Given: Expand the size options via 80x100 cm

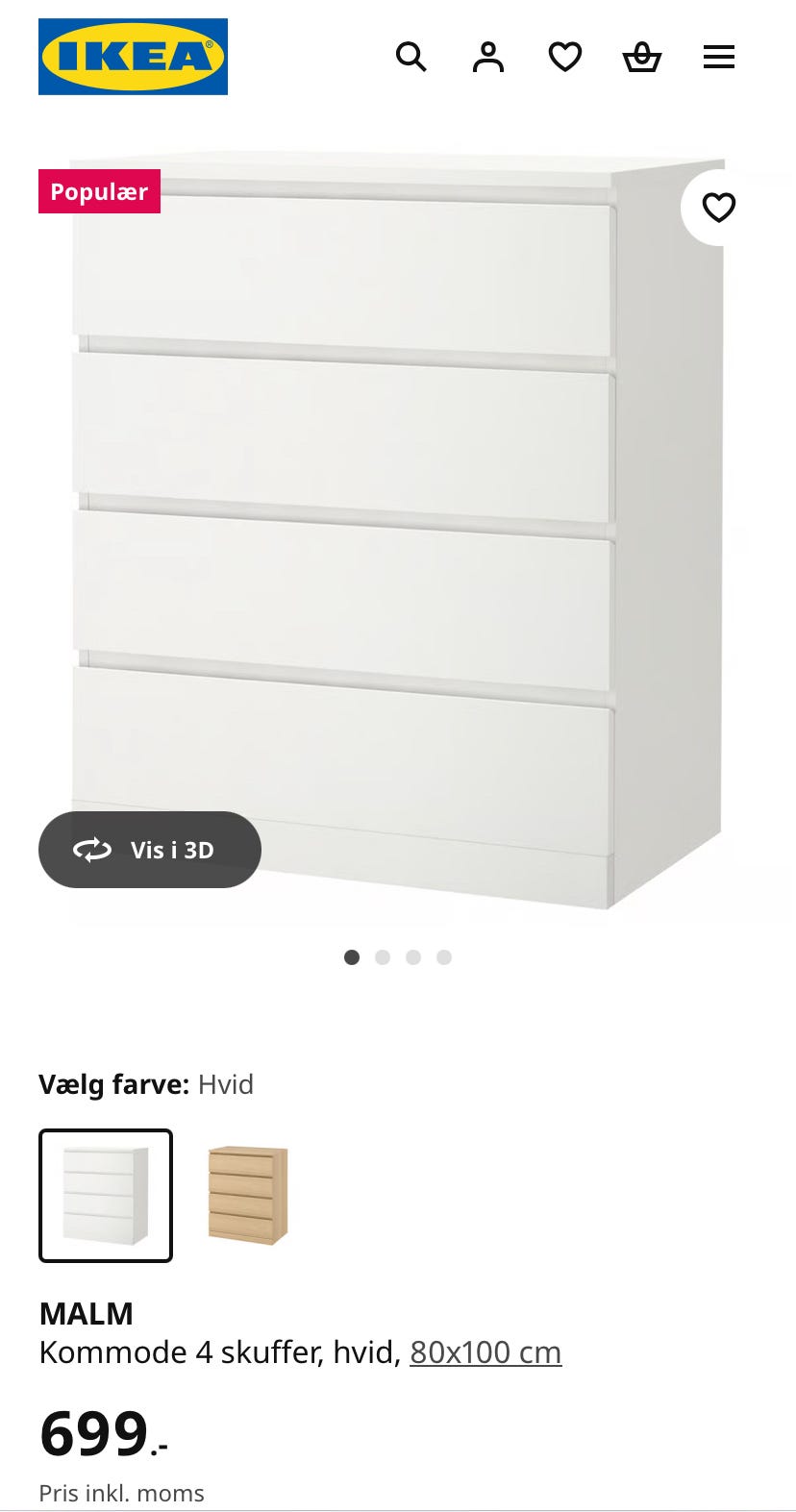Looking at the screenshot, I should 485,1352.
